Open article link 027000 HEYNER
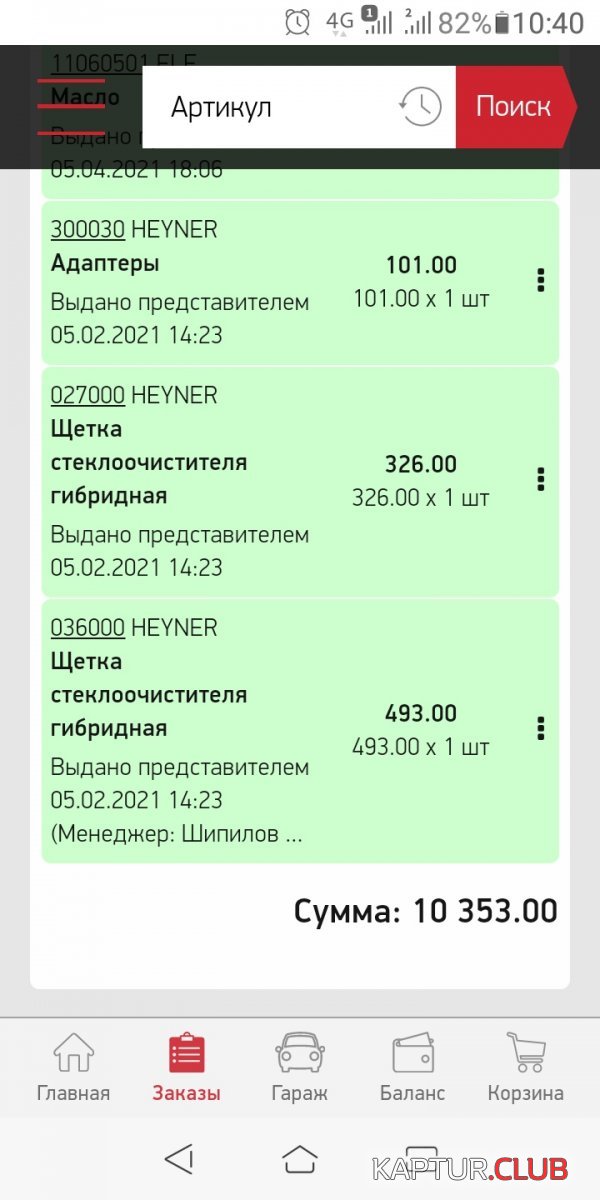 [88, 396]
